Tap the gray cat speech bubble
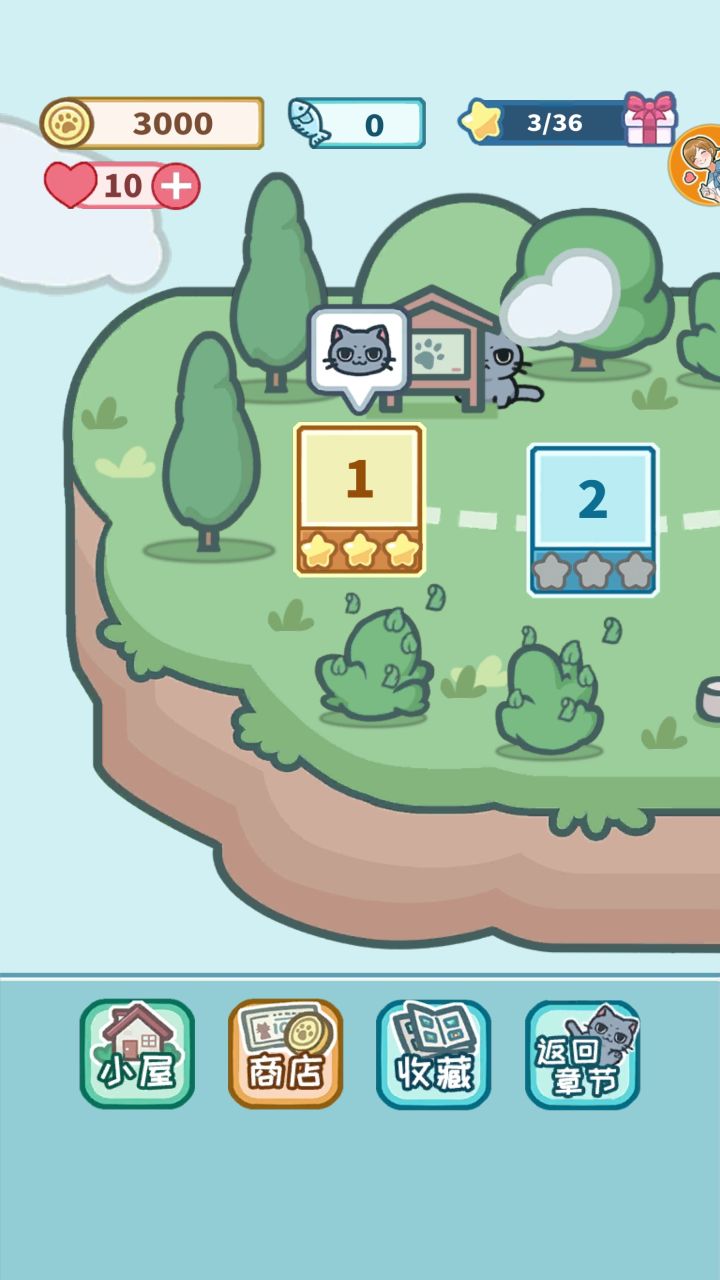This screenshot has height=1280, width=720. pos(358,352)
